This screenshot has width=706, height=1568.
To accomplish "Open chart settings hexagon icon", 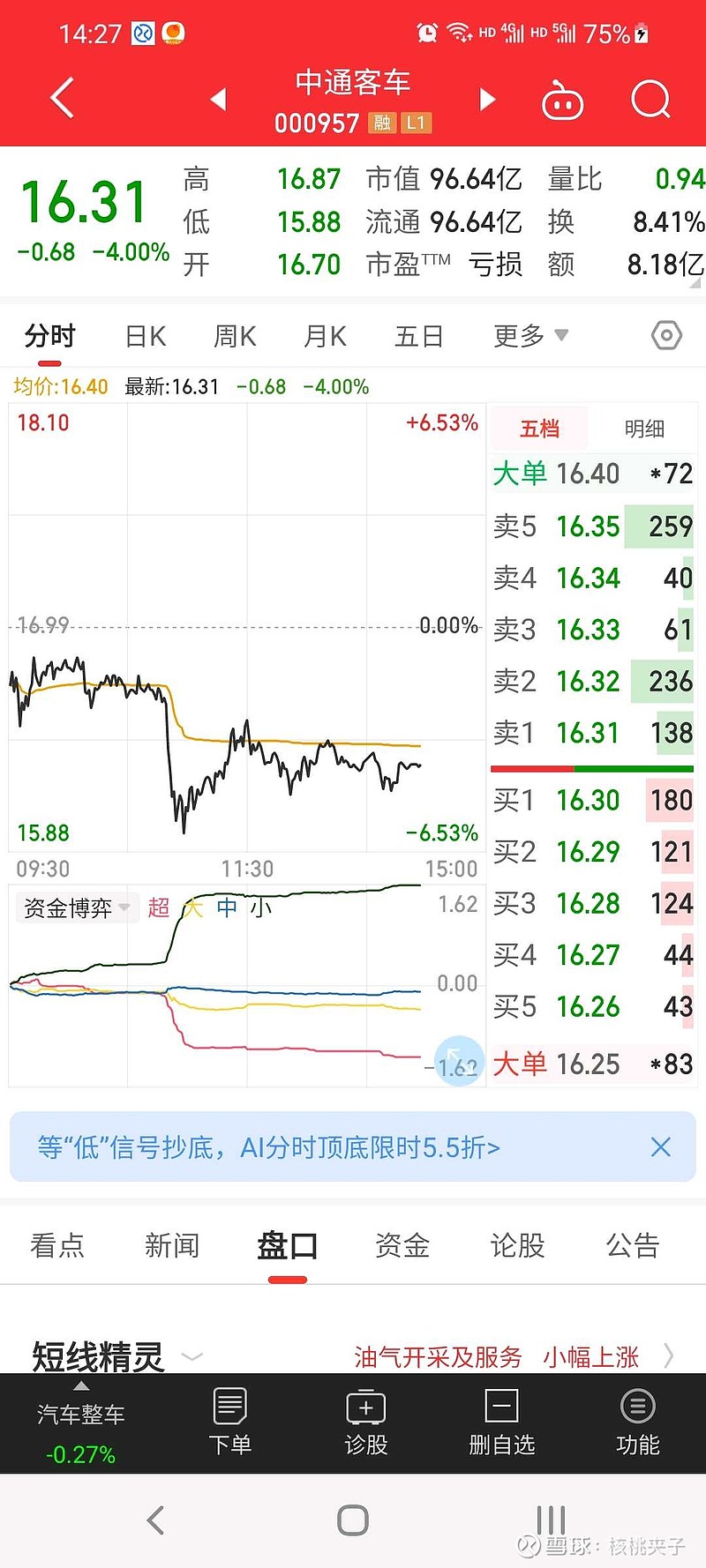I will coord(666,335).
